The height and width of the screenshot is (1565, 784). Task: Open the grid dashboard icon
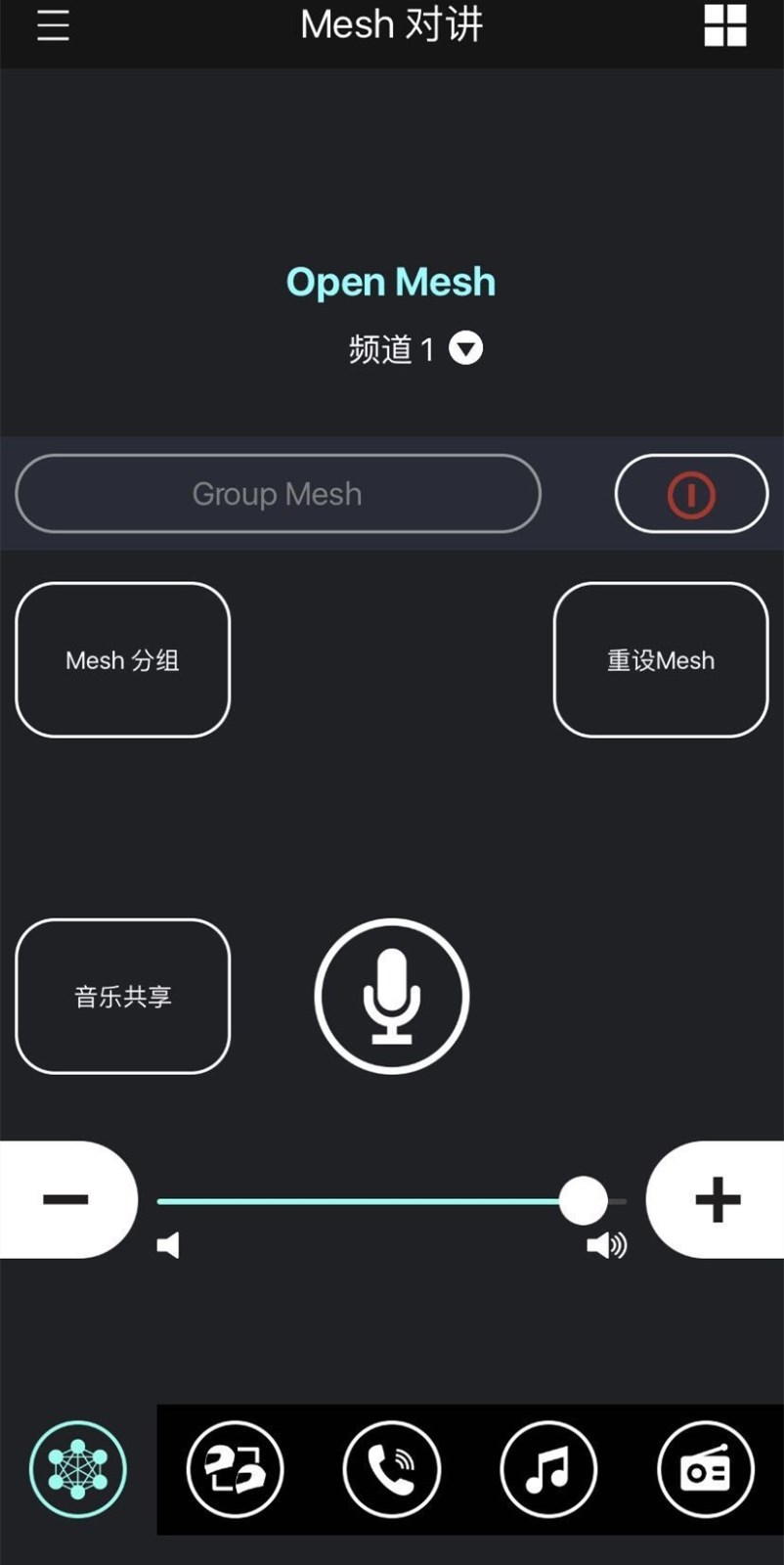725,25
